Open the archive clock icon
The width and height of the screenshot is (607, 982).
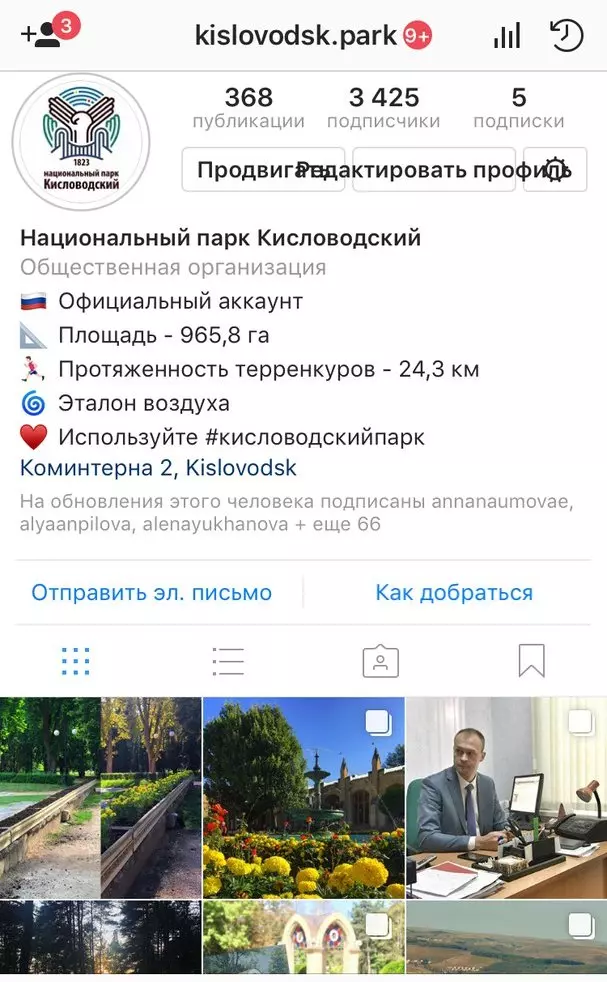pyautogui.click(x=566, y=35)
